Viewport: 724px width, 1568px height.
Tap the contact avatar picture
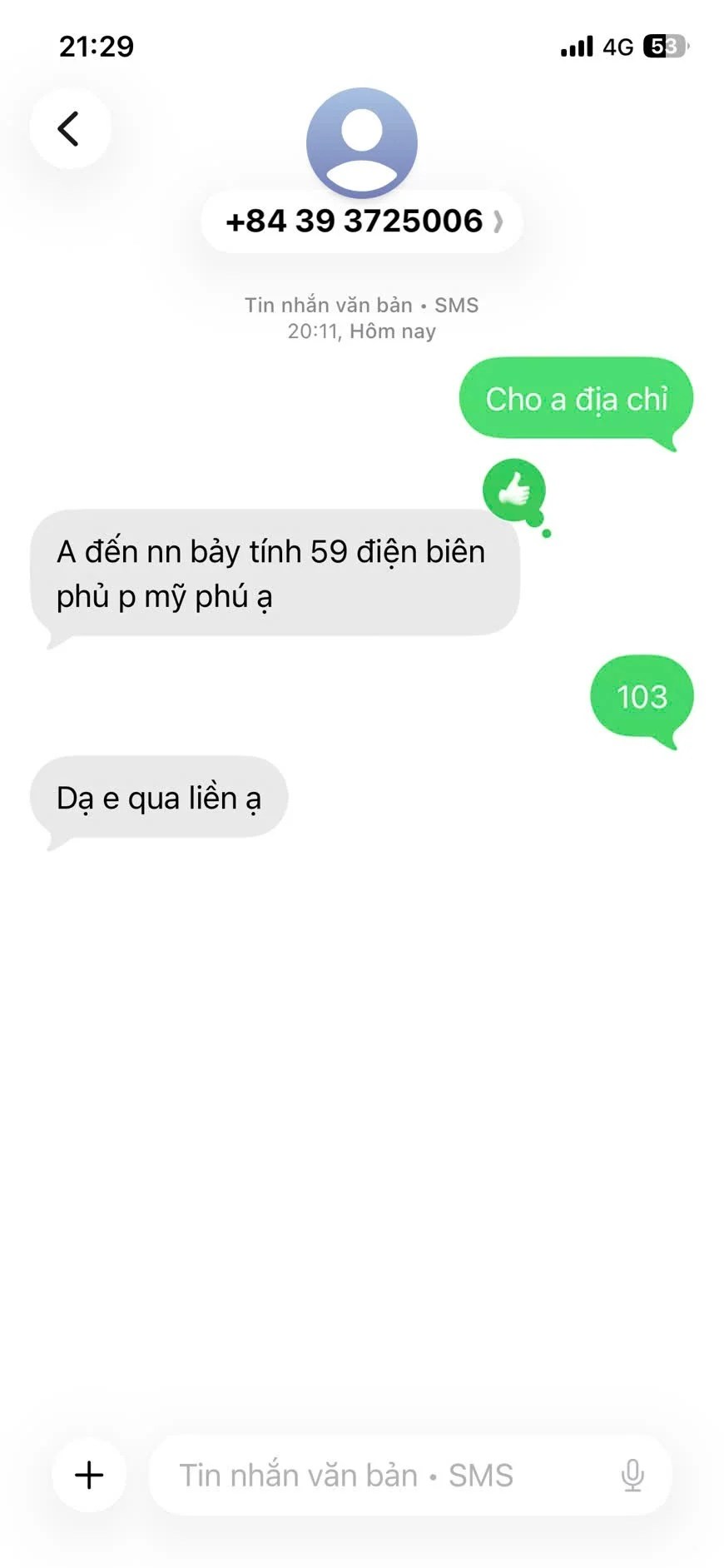pos(362,142)
